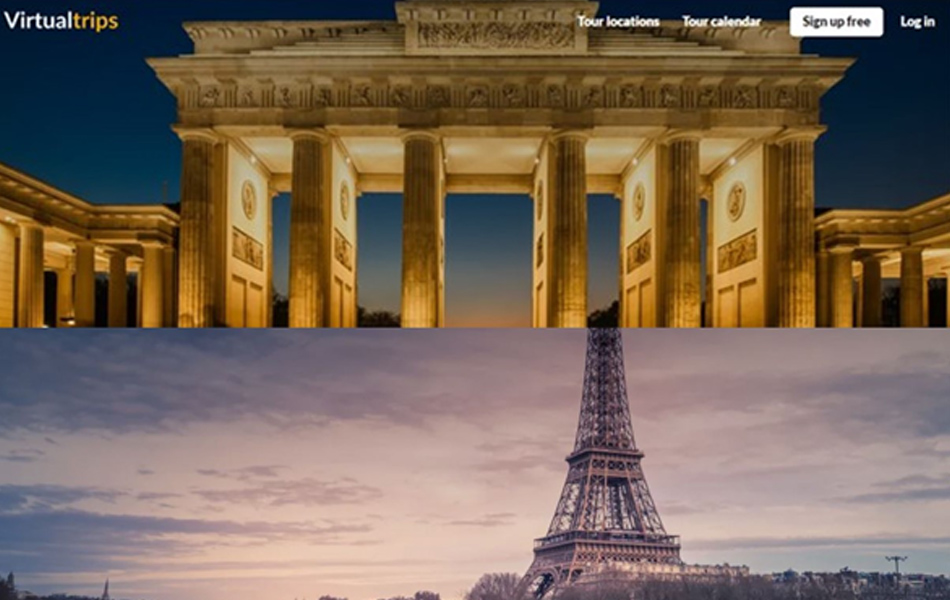Tap the Sign up free button

pos(836,21)
